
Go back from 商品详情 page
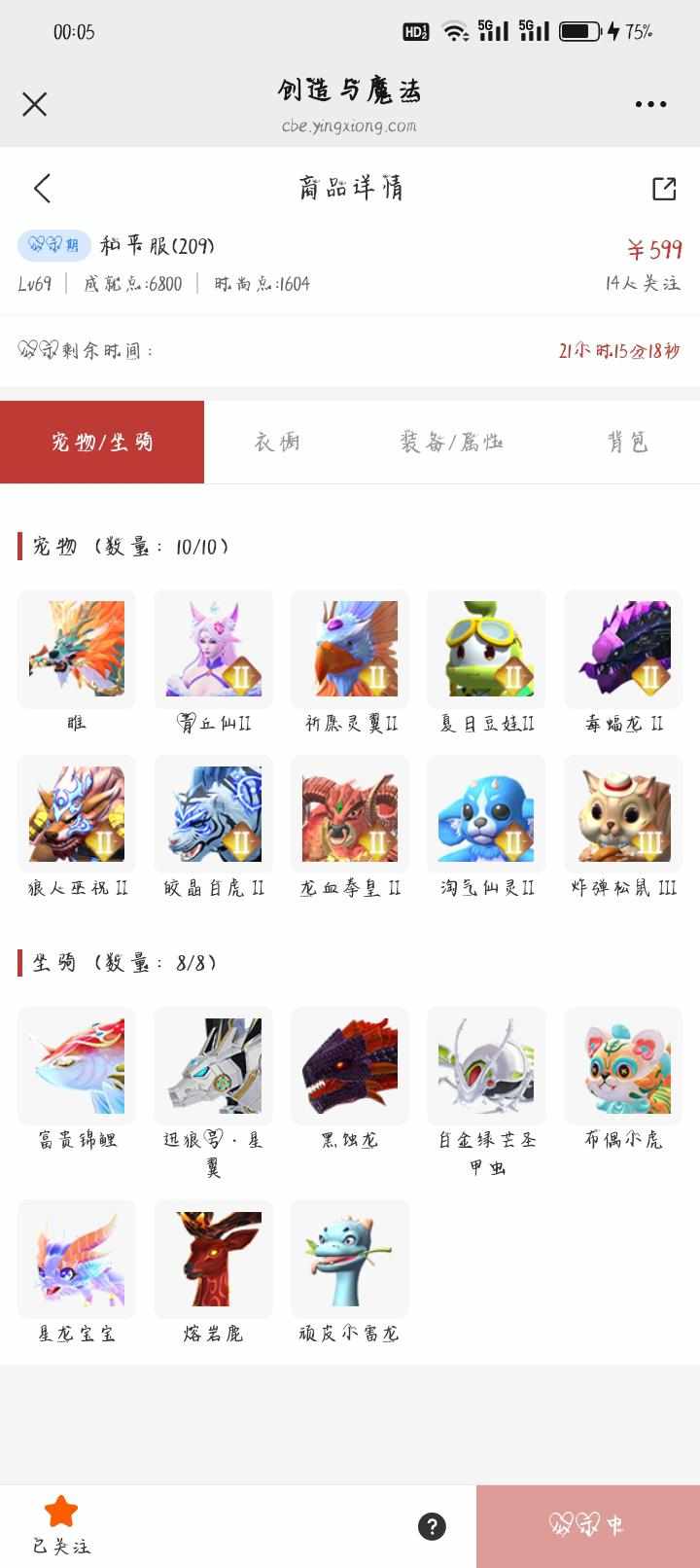(42, 188)
